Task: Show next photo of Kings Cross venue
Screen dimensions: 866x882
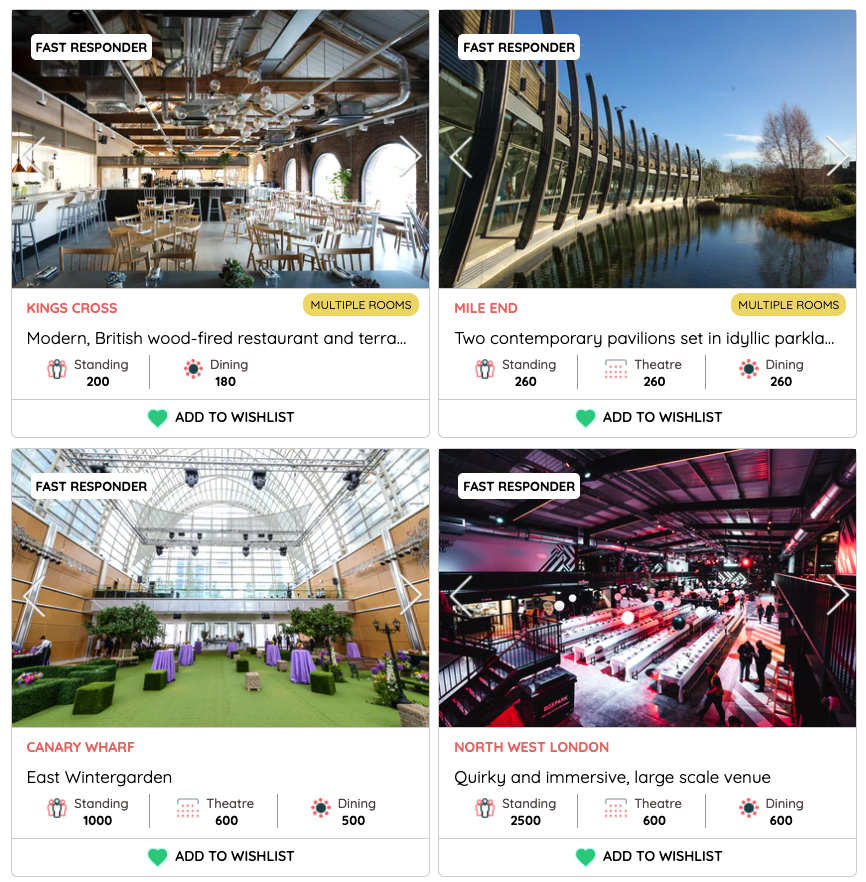Action: (x=410, y=157)
